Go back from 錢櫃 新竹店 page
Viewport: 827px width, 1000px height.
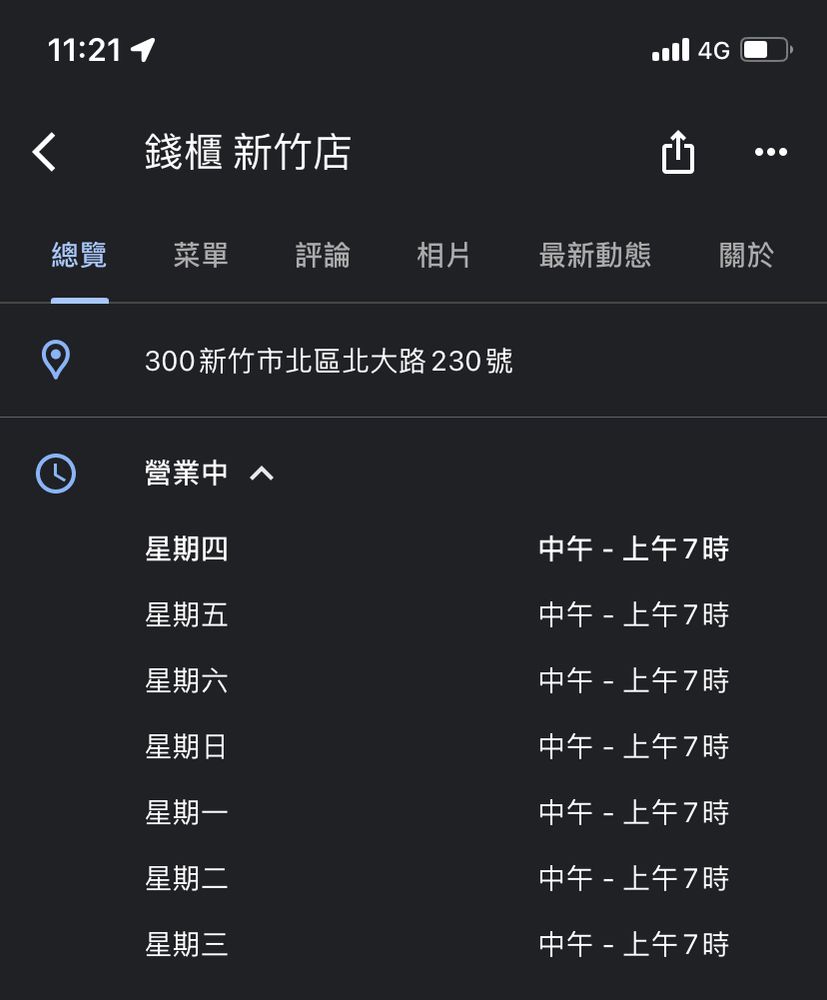coord(45,153)
